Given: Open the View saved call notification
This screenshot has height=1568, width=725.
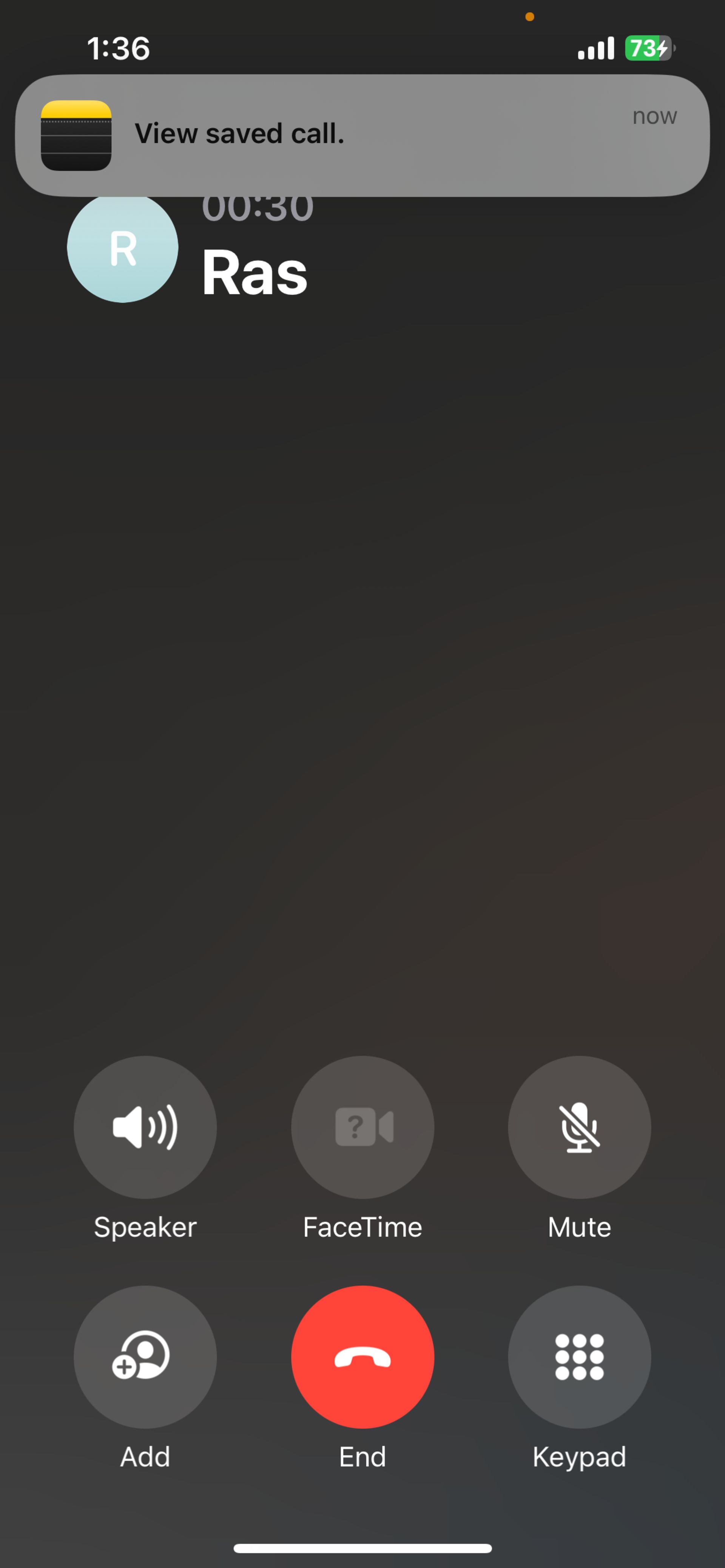Looking at the screenshot, I should click(362, 134).
